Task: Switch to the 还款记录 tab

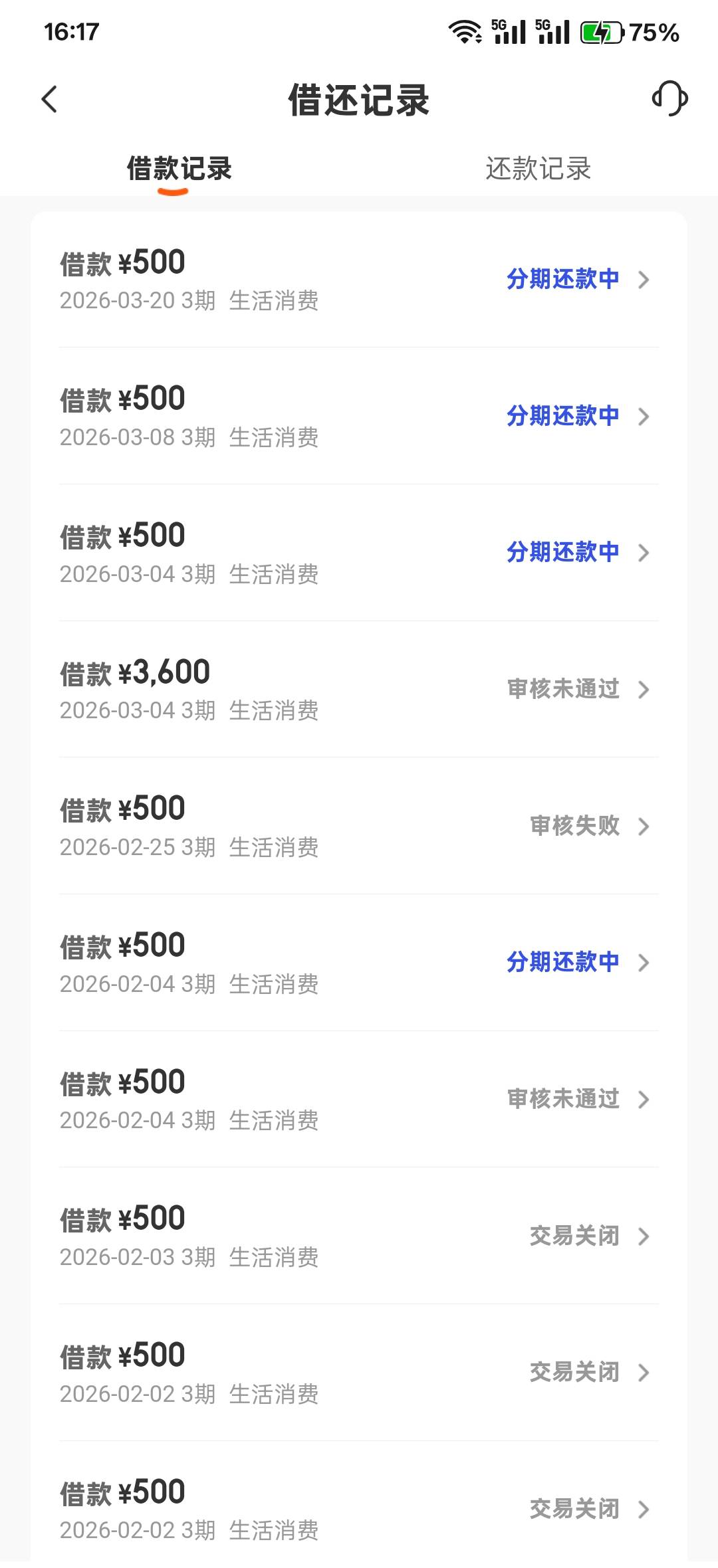Action: (x=538, y=169)
